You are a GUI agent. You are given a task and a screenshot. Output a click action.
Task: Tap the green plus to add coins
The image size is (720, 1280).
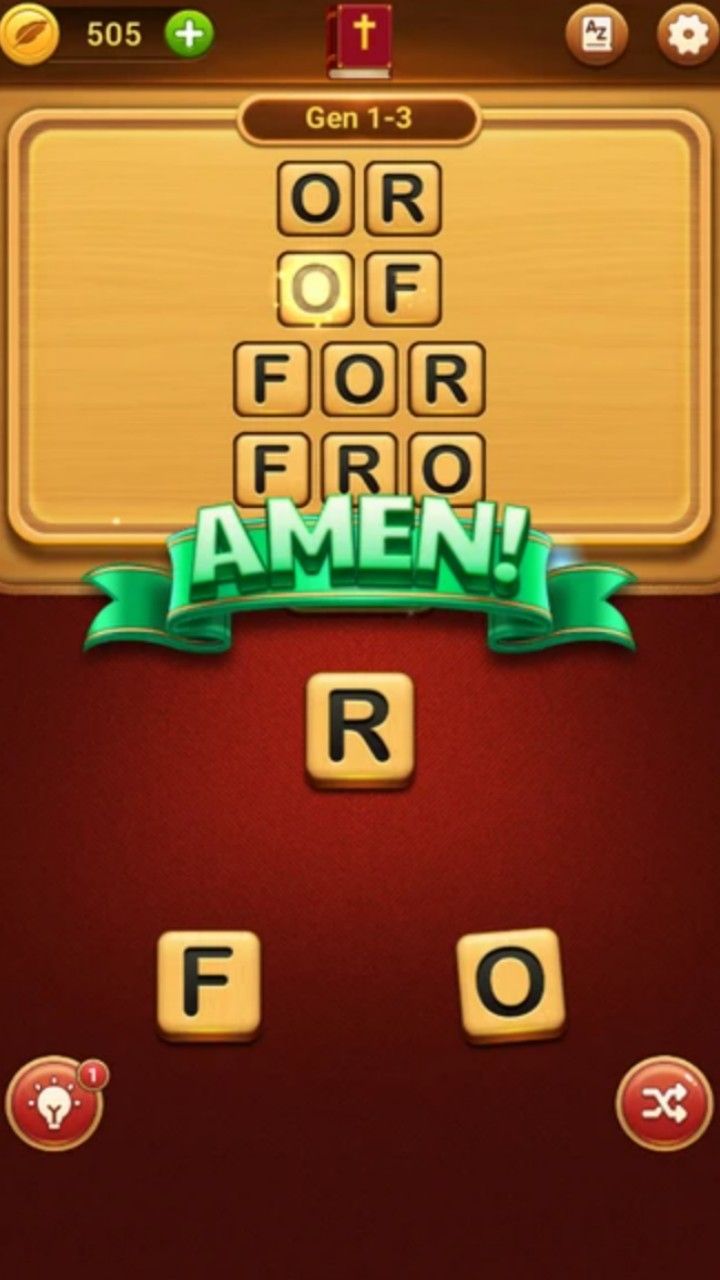[x=188, y=35]
